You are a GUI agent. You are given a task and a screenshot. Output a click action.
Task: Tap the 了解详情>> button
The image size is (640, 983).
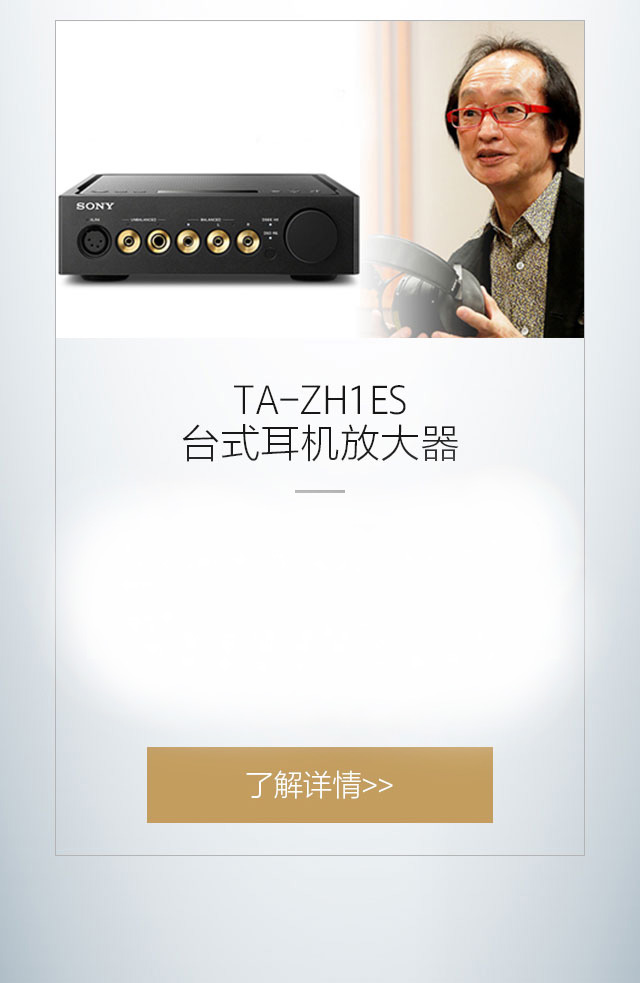tap(319, 785)
